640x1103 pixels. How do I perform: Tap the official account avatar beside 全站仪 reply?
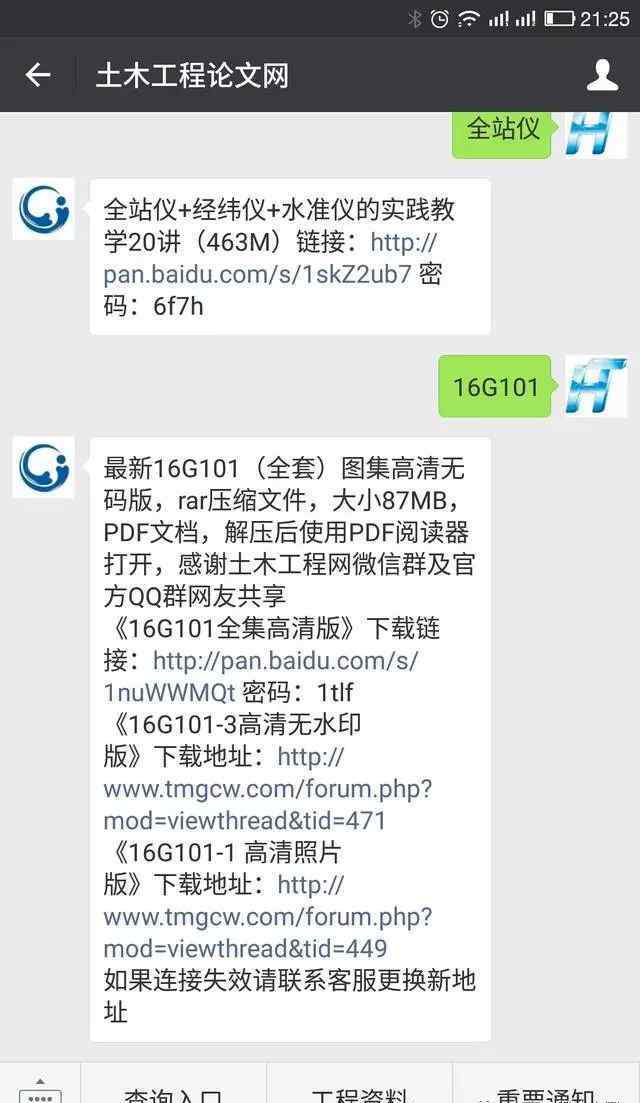44,209
